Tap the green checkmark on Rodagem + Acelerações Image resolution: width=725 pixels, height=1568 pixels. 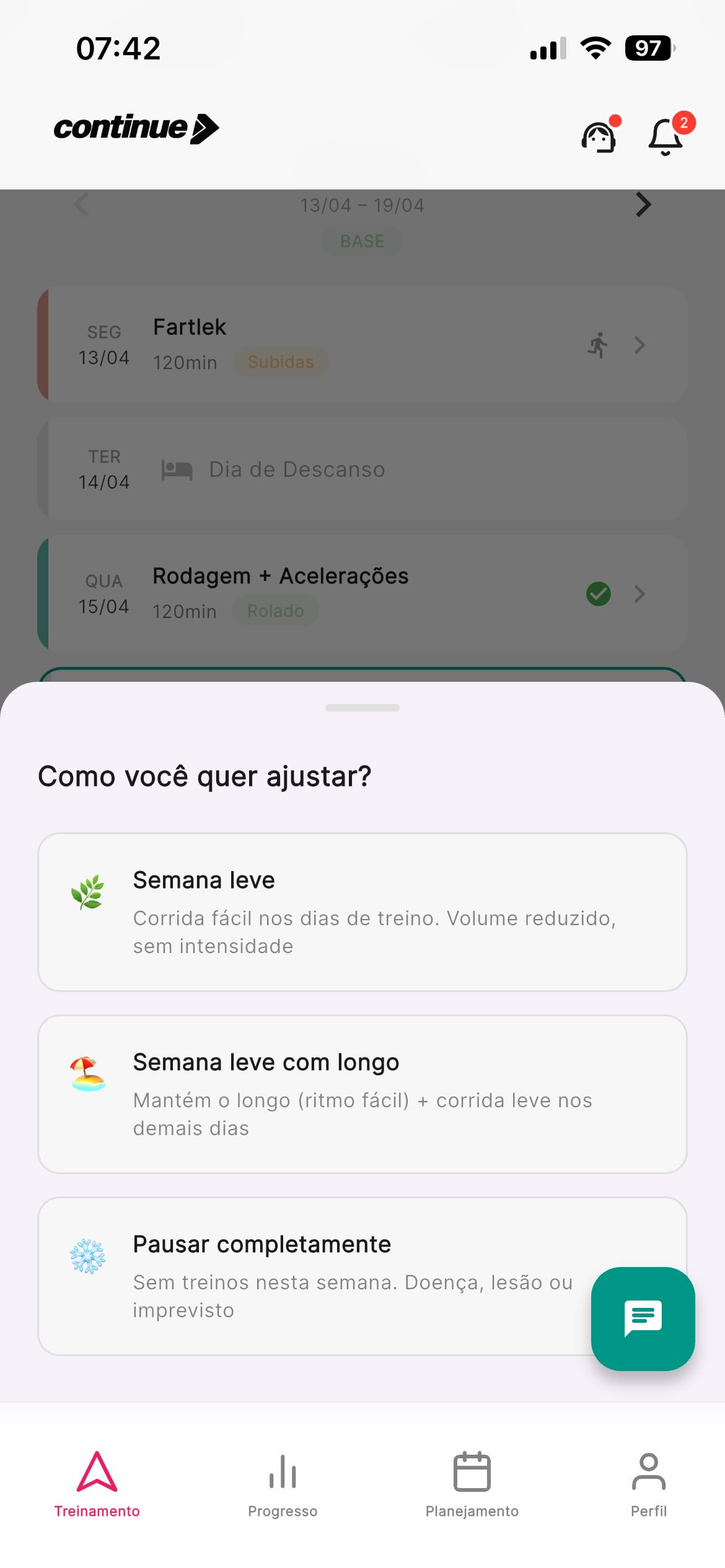click(x=597, y=593)
